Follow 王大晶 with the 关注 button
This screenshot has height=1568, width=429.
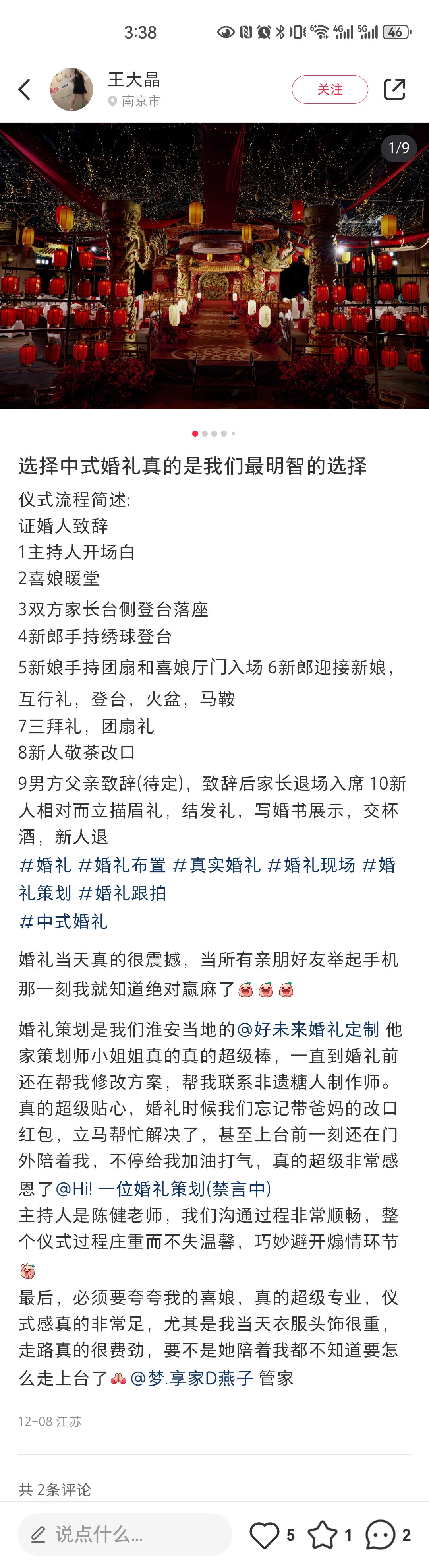coord(329,89)
